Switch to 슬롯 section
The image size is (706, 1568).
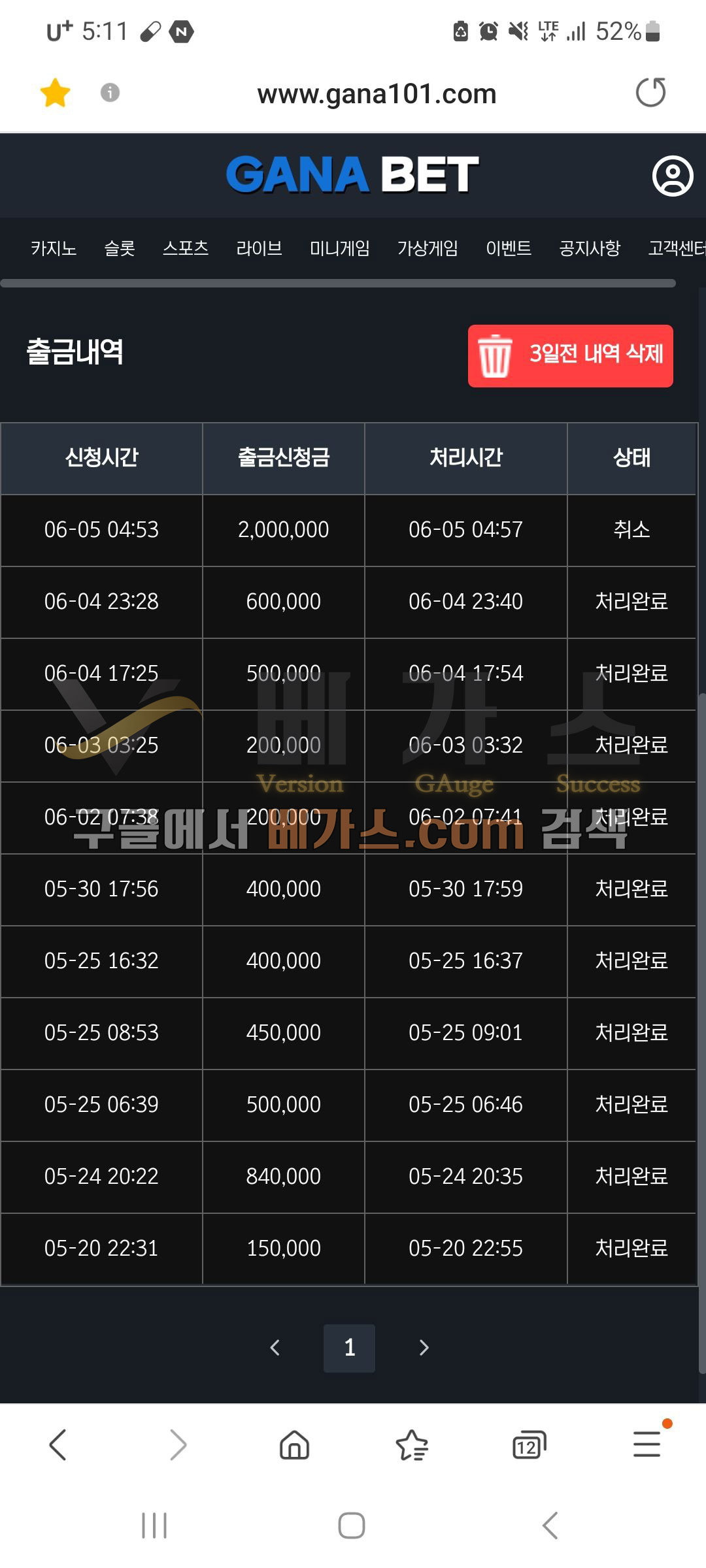120,248
